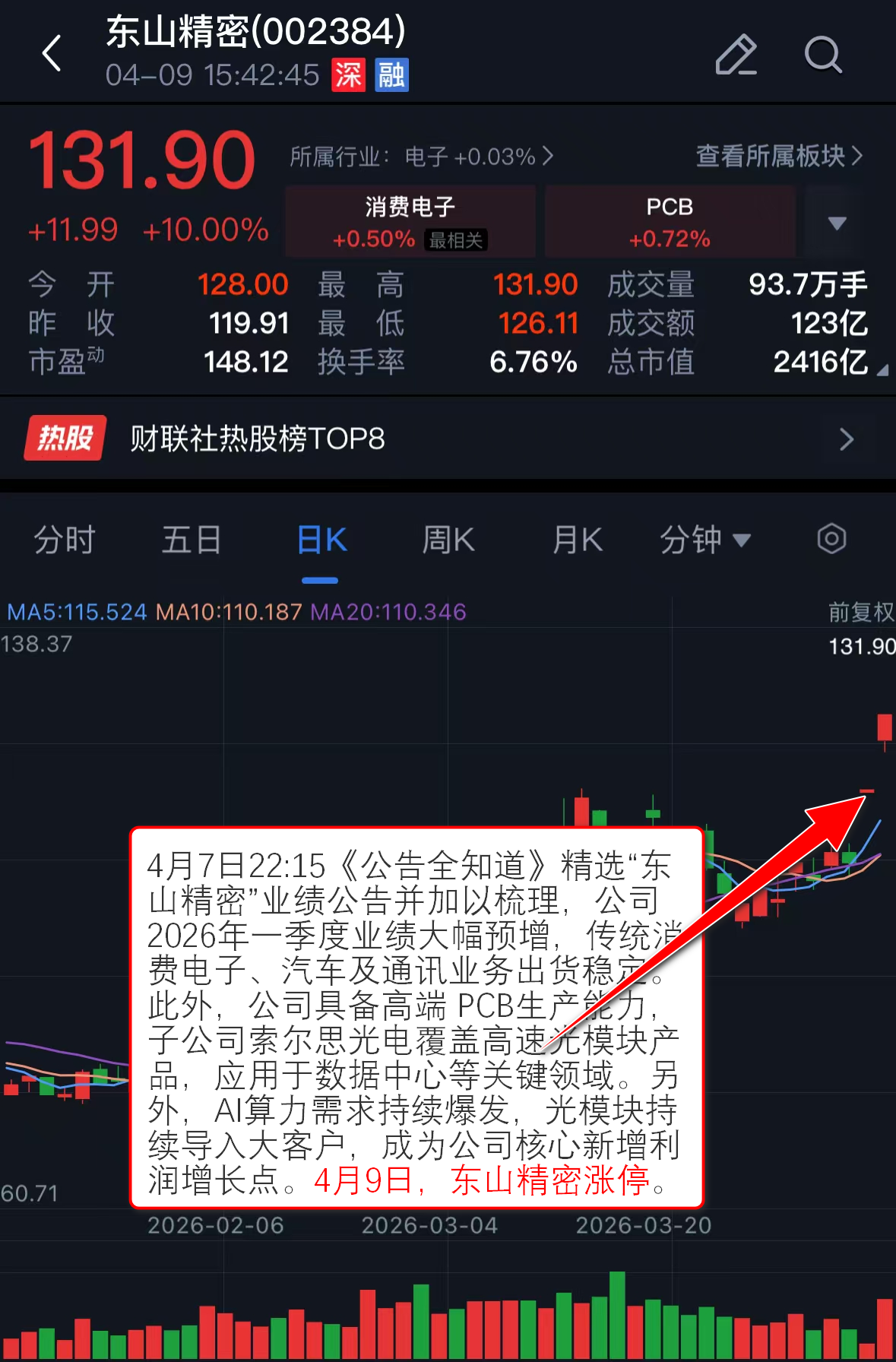Open 查看所属板块
The width and height of the screenshot is (896, 1362).
[x=779, y=156]
